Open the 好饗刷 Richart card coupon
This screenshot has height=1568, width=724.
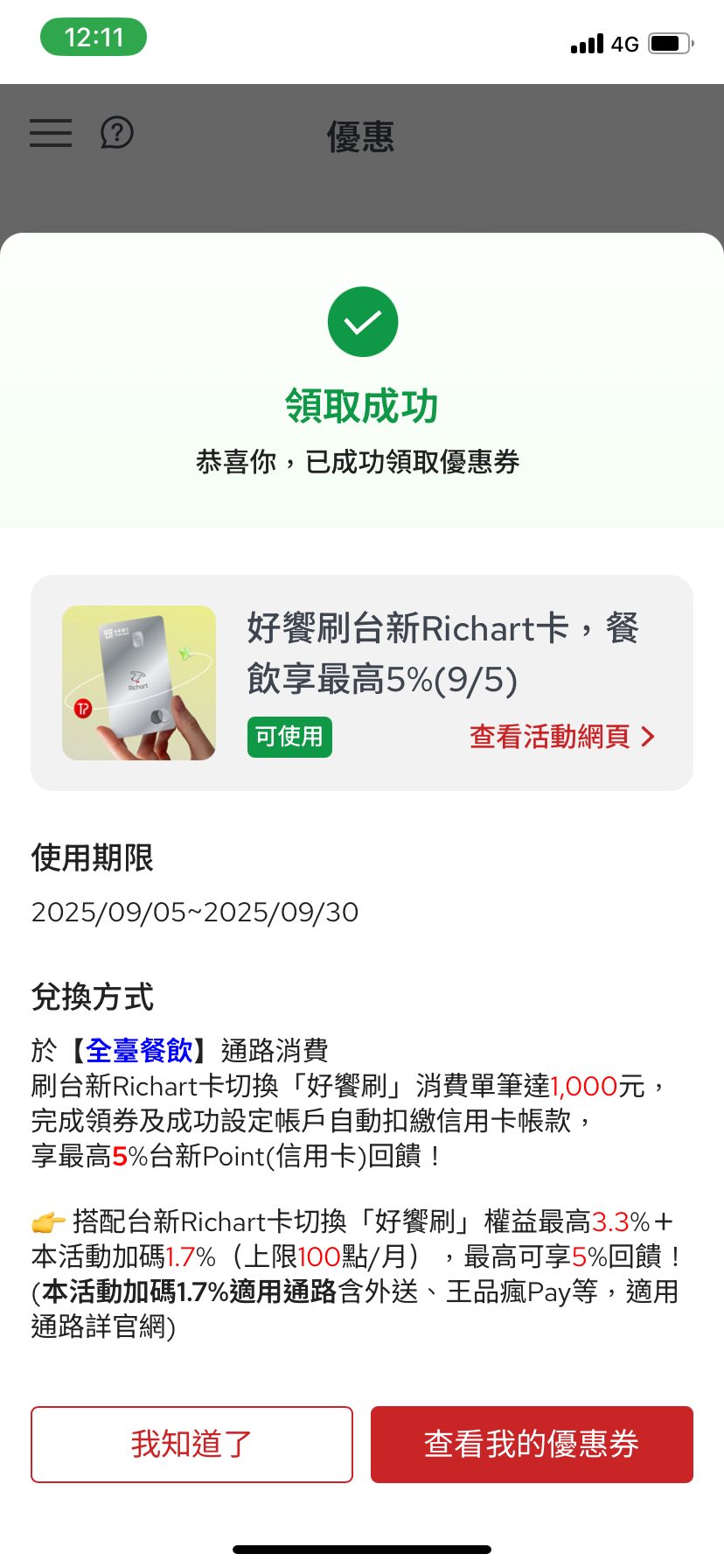pos(361,682)
